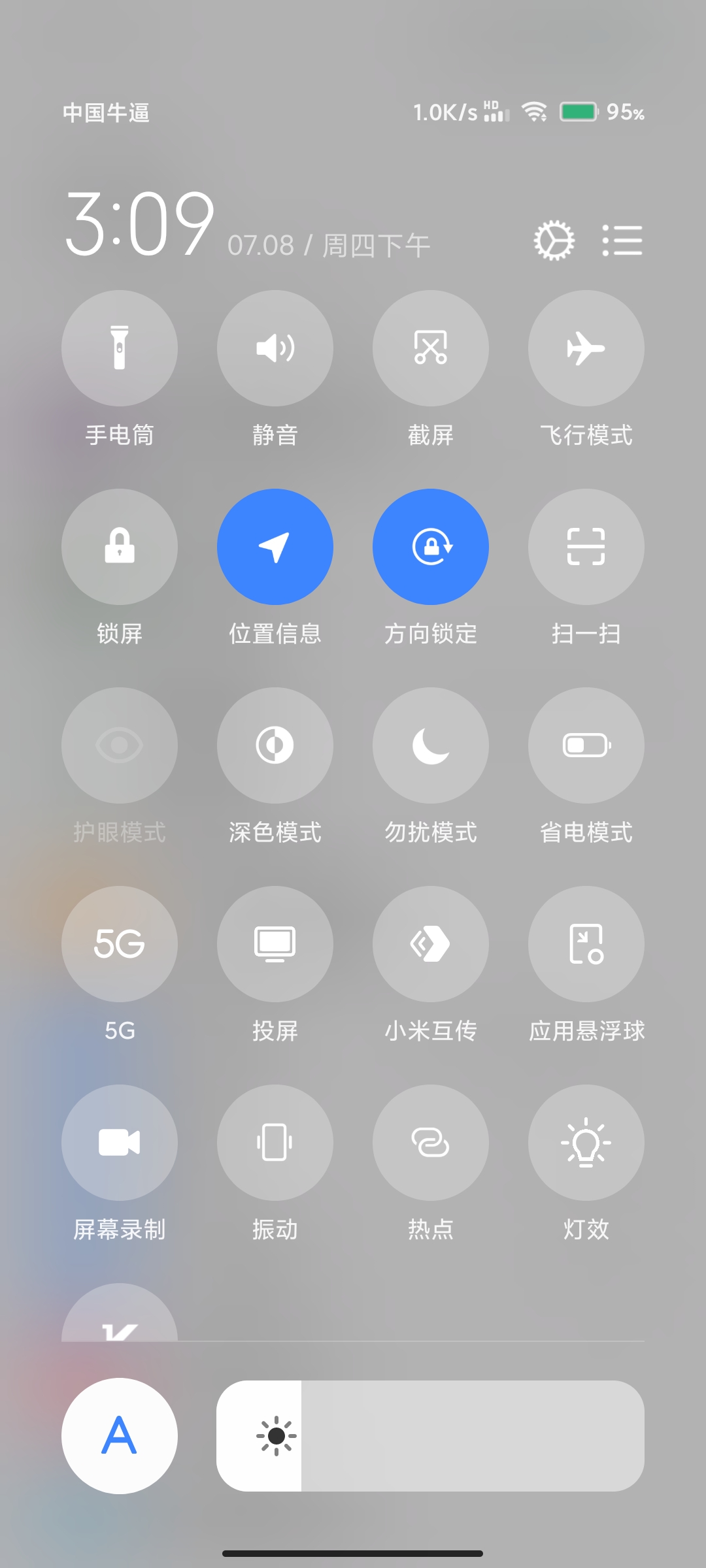Open the 扫一扫 scanner

pos(586,547)
